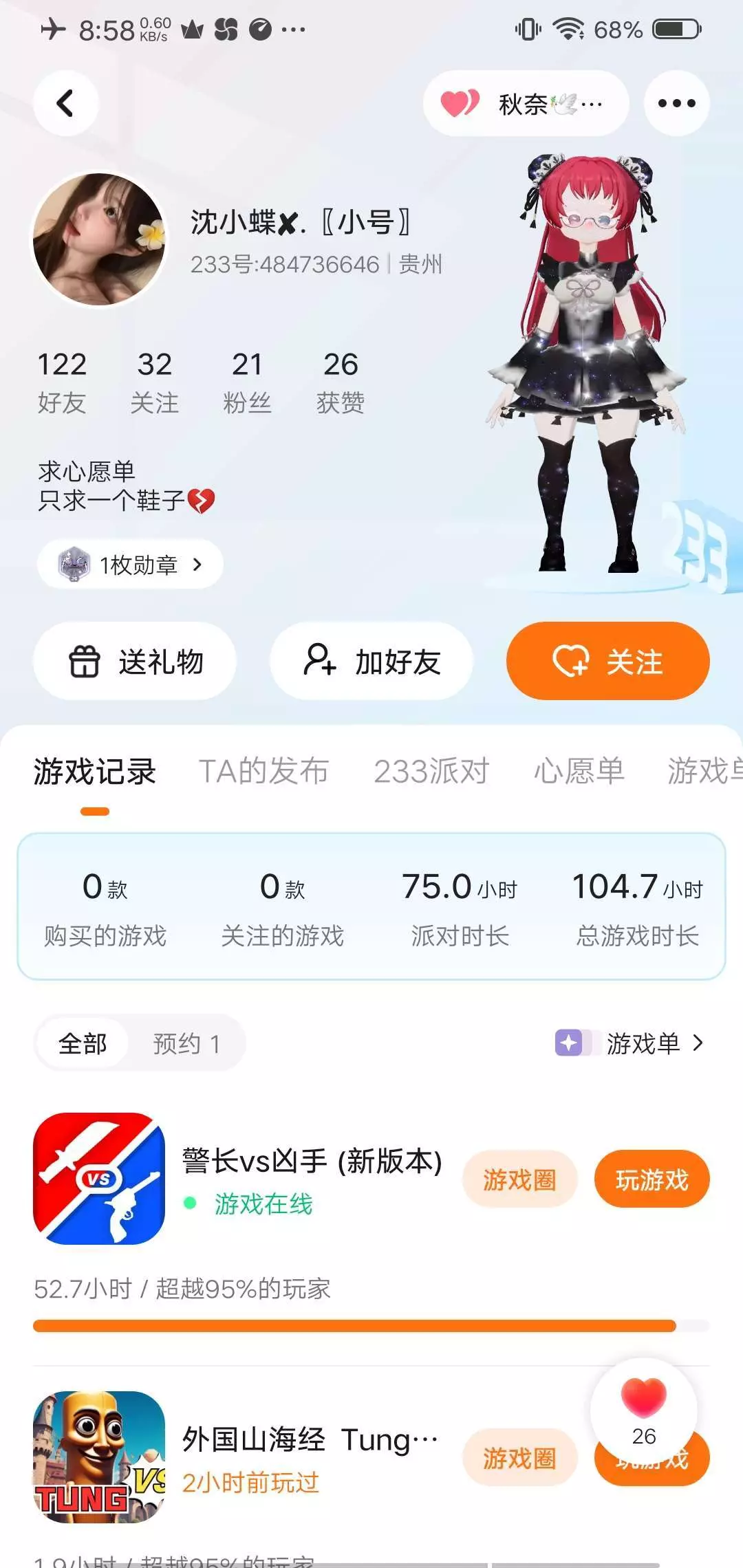Open the 21 粉丝 followers list
The image size is (743, 1568).
coord(248,382)
